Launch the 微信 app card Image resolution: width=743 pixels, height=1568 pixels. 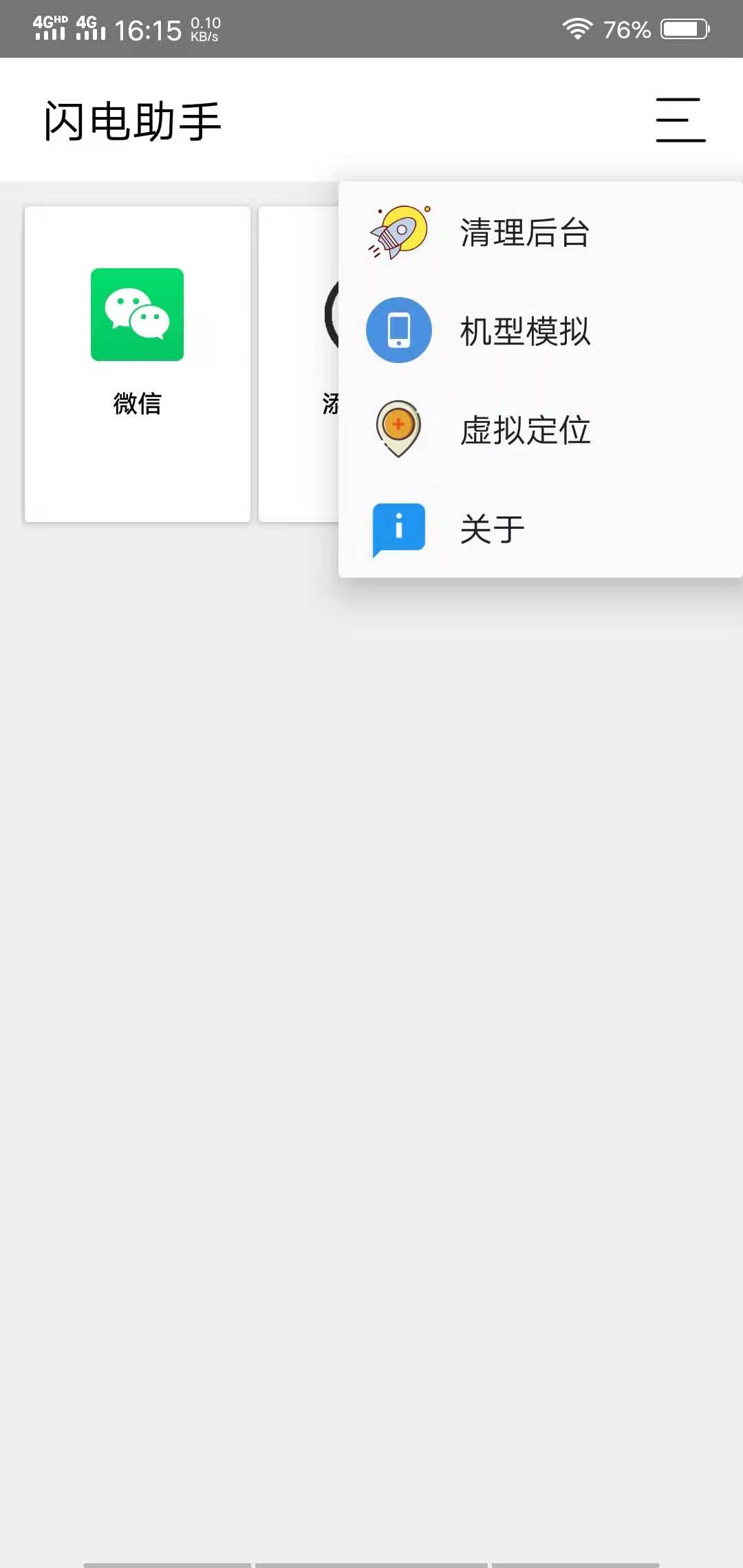[138, 364]
